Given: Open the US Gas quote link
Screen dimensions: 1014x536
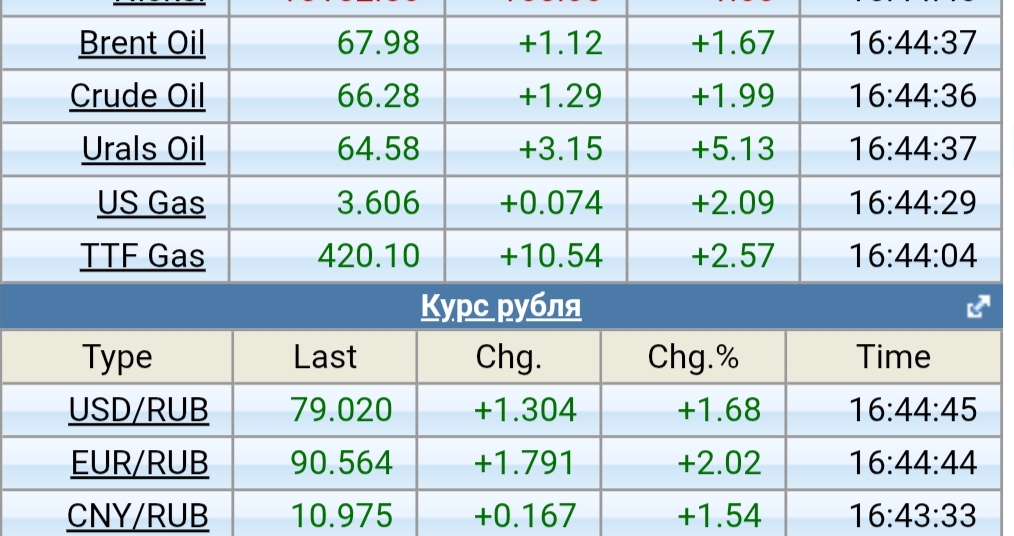Looking at the screenshot, I should 151,203.
